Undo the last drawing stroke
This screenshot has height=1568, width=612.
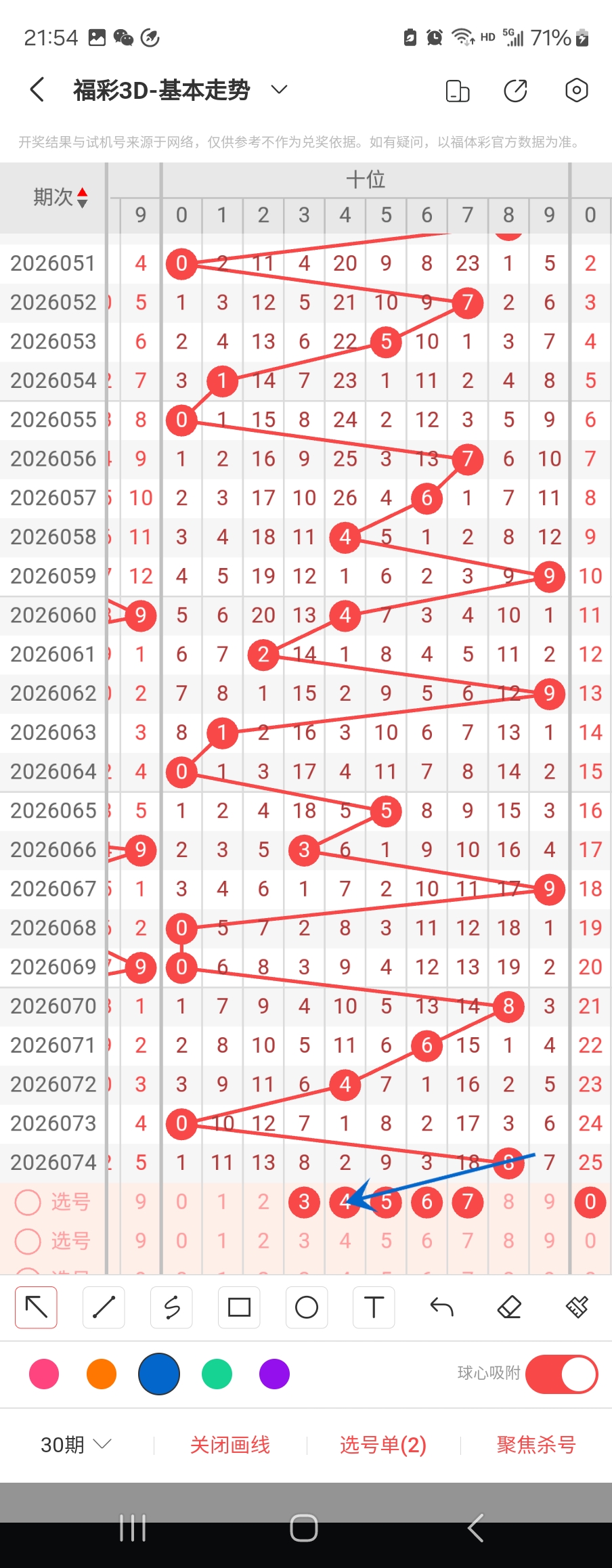click(441, 1307)
